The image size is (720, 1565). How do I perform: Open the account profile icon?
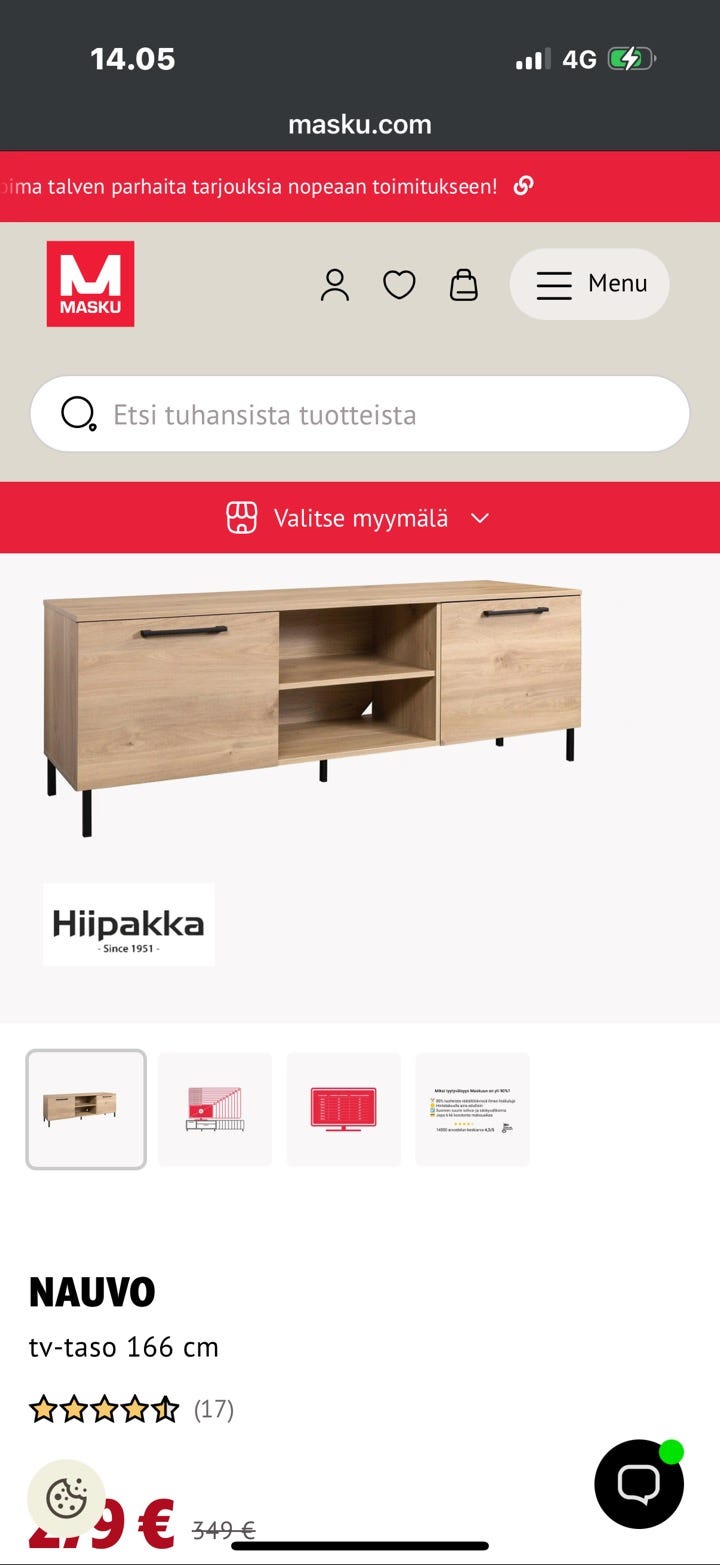pos(335,284)
